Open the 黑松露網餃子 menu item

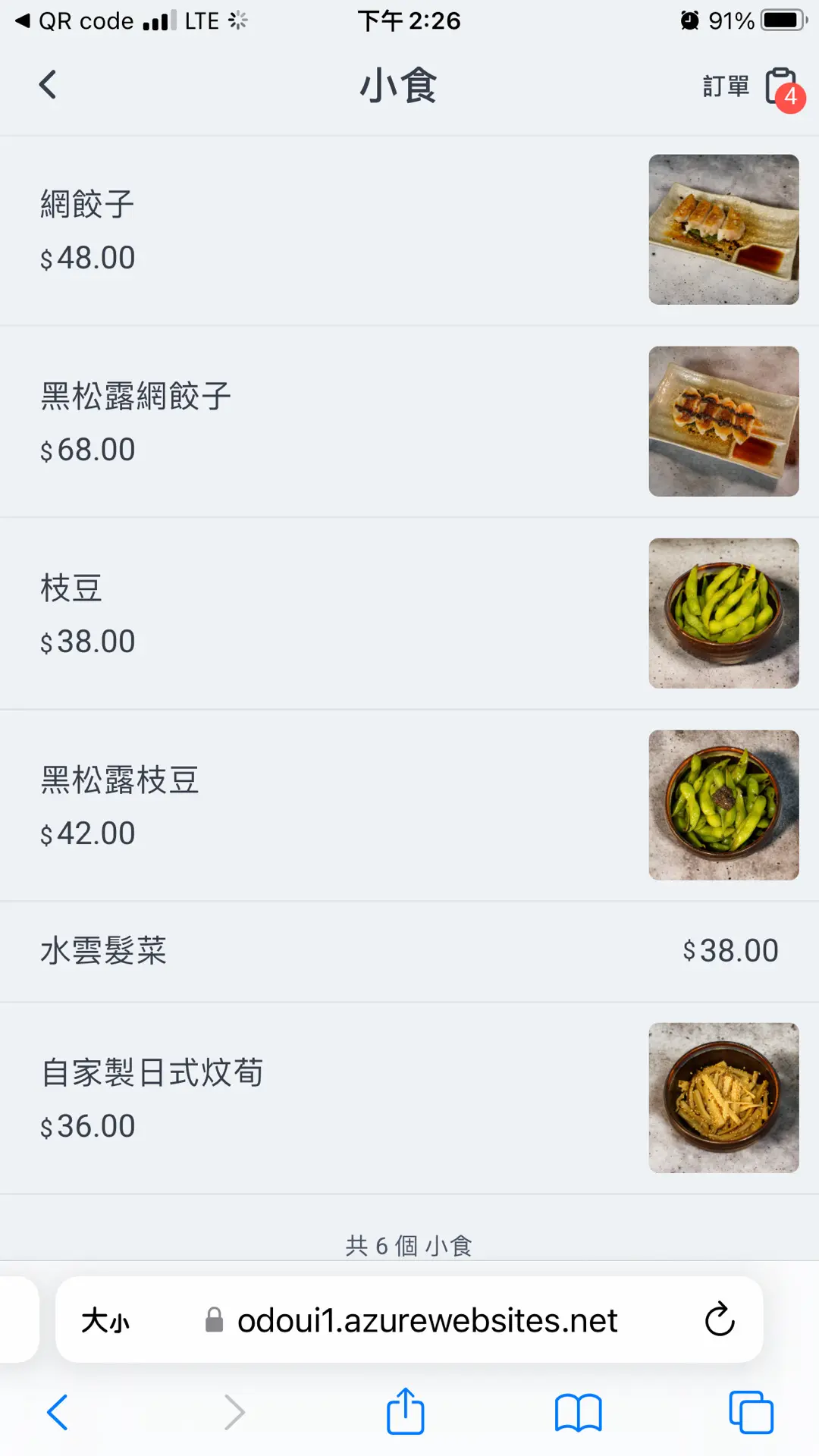click(409, 422)
